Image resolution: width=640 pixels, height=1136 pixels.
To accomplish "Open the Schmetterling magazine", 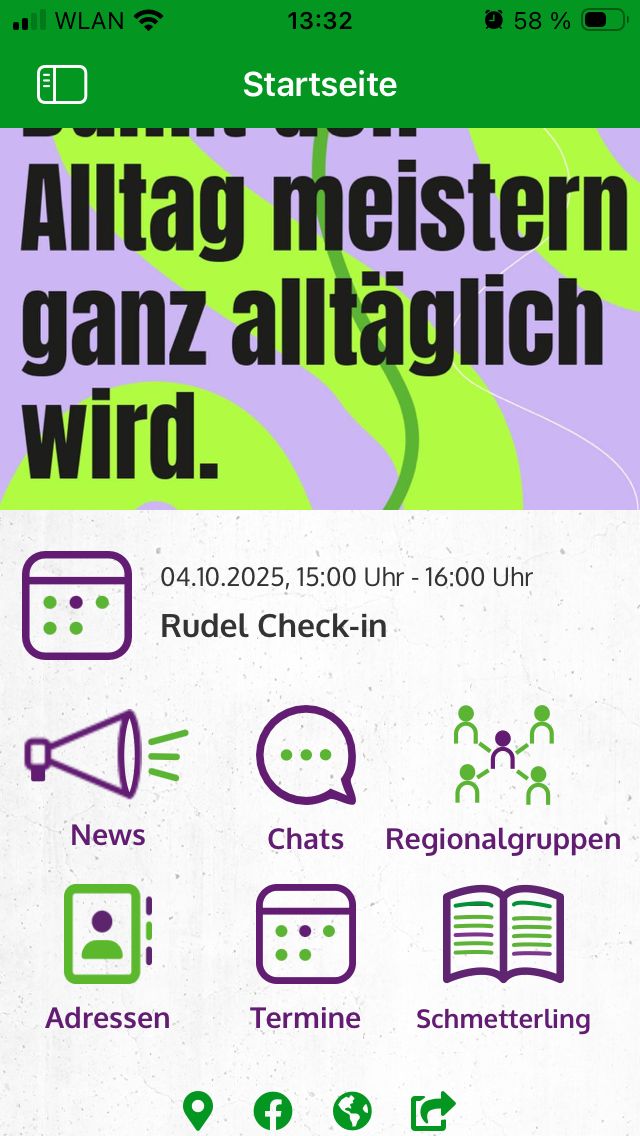I will (503, 955).
